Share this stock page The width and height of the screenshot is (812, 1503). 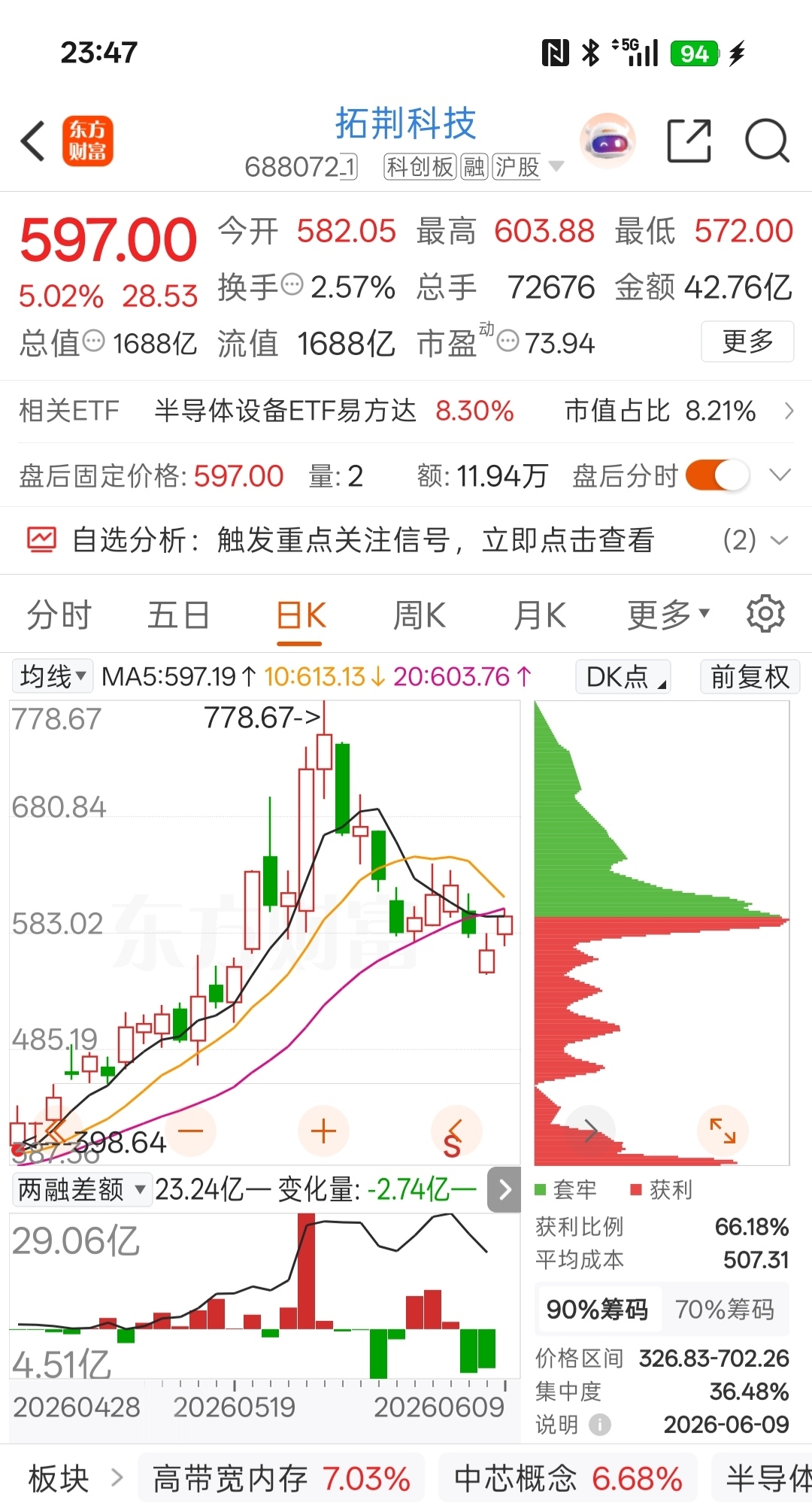pos(689,141)
